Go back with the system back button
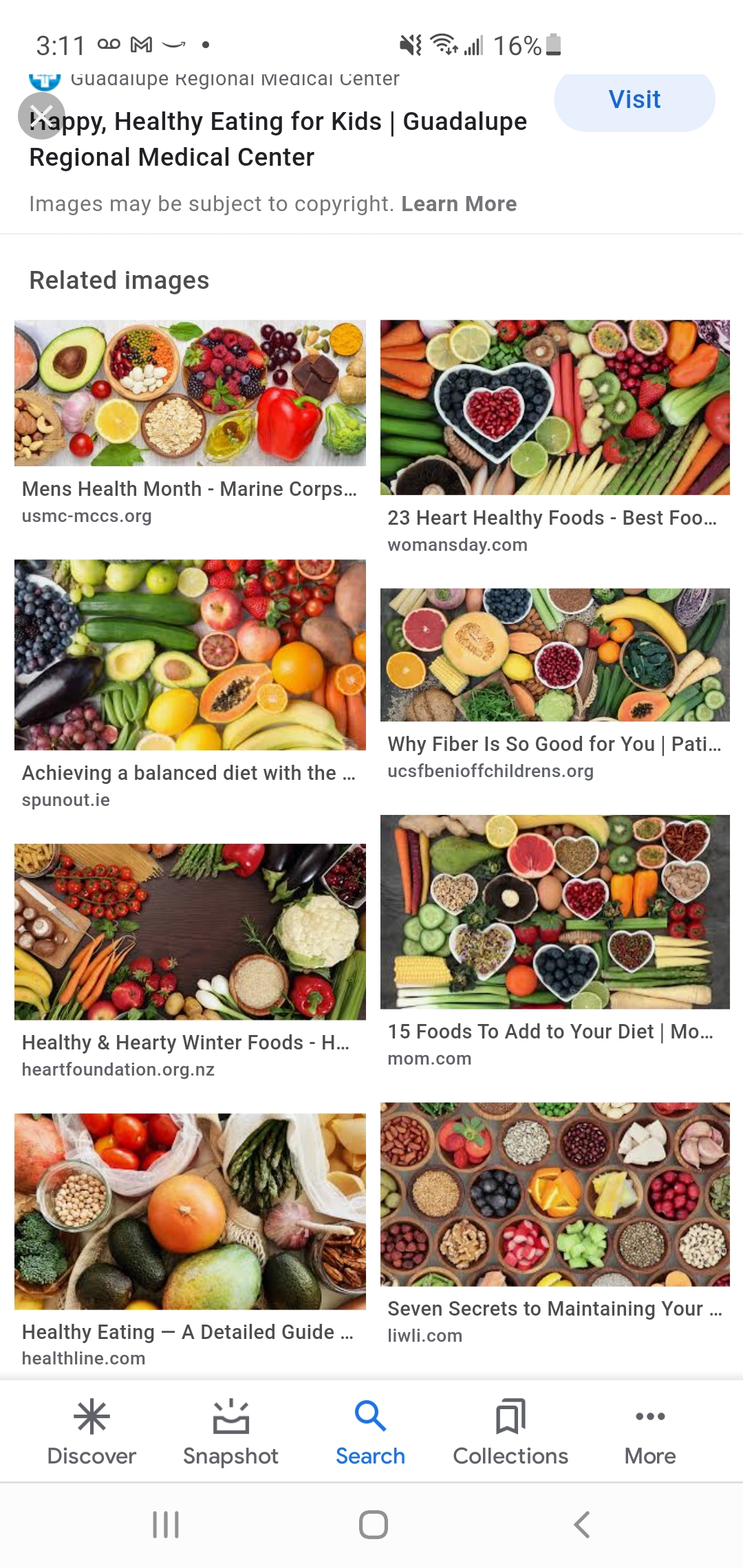The width and height of the screenshot is (743, 1568). click(x=581, y=1525)
